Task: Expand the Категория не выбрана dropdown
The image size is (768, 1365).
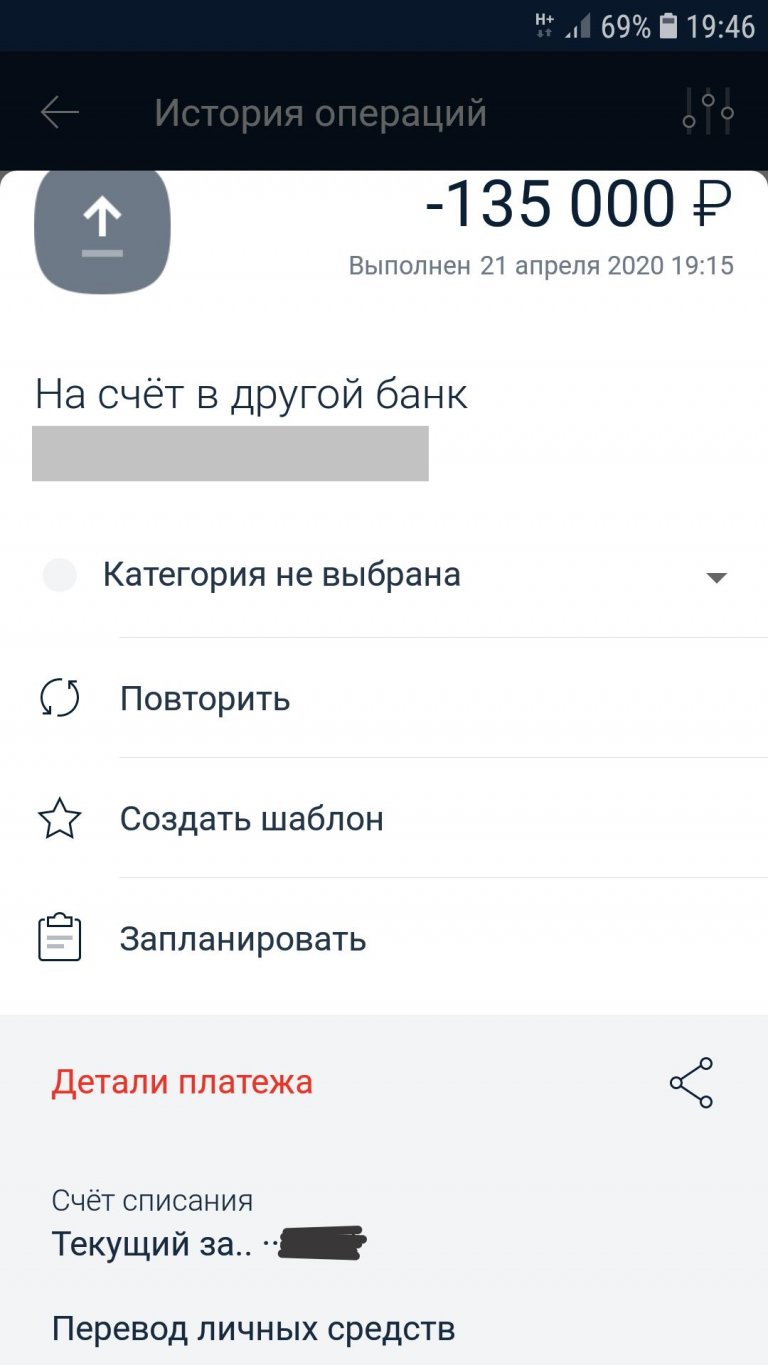Action: coord(384,576)
